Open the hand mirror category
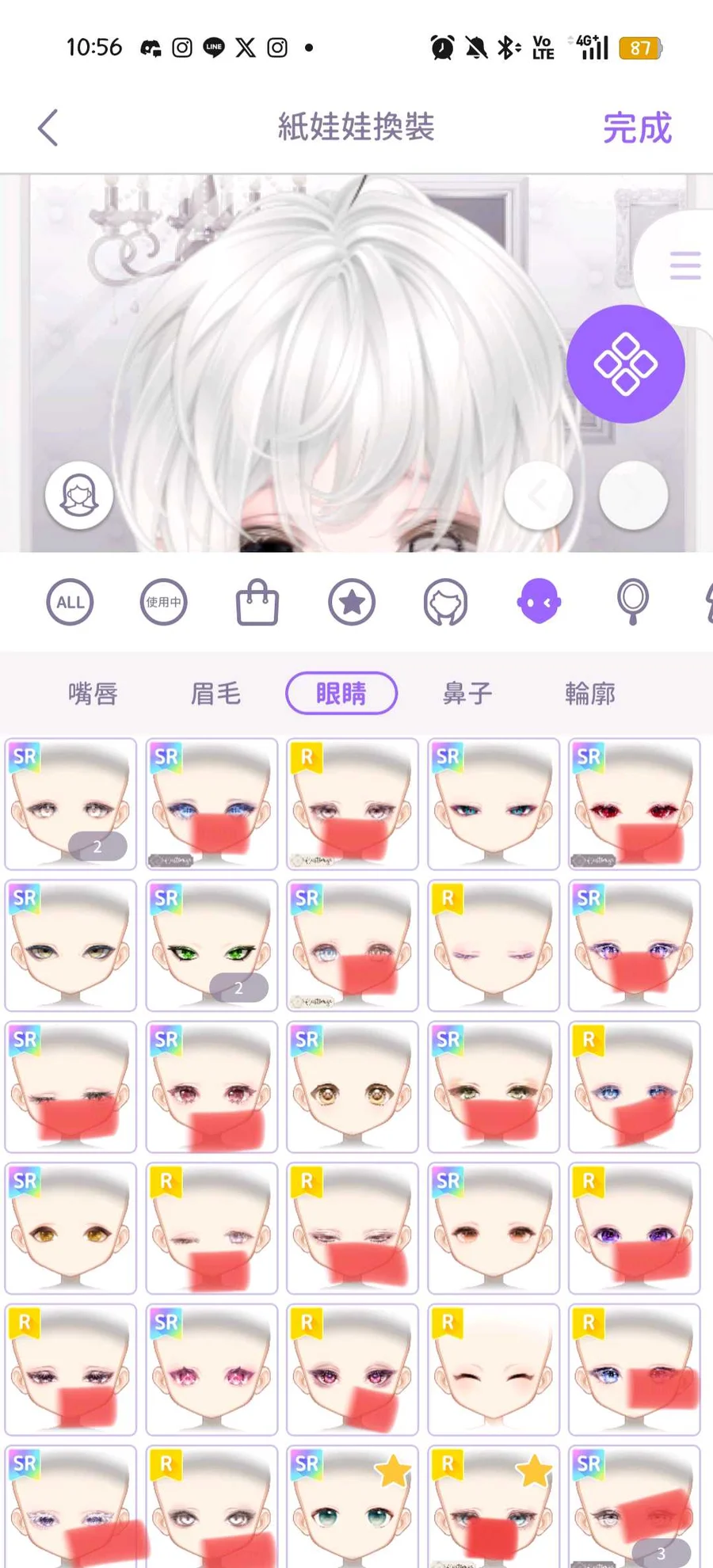 pyautogui.click(x=633, y=603)
